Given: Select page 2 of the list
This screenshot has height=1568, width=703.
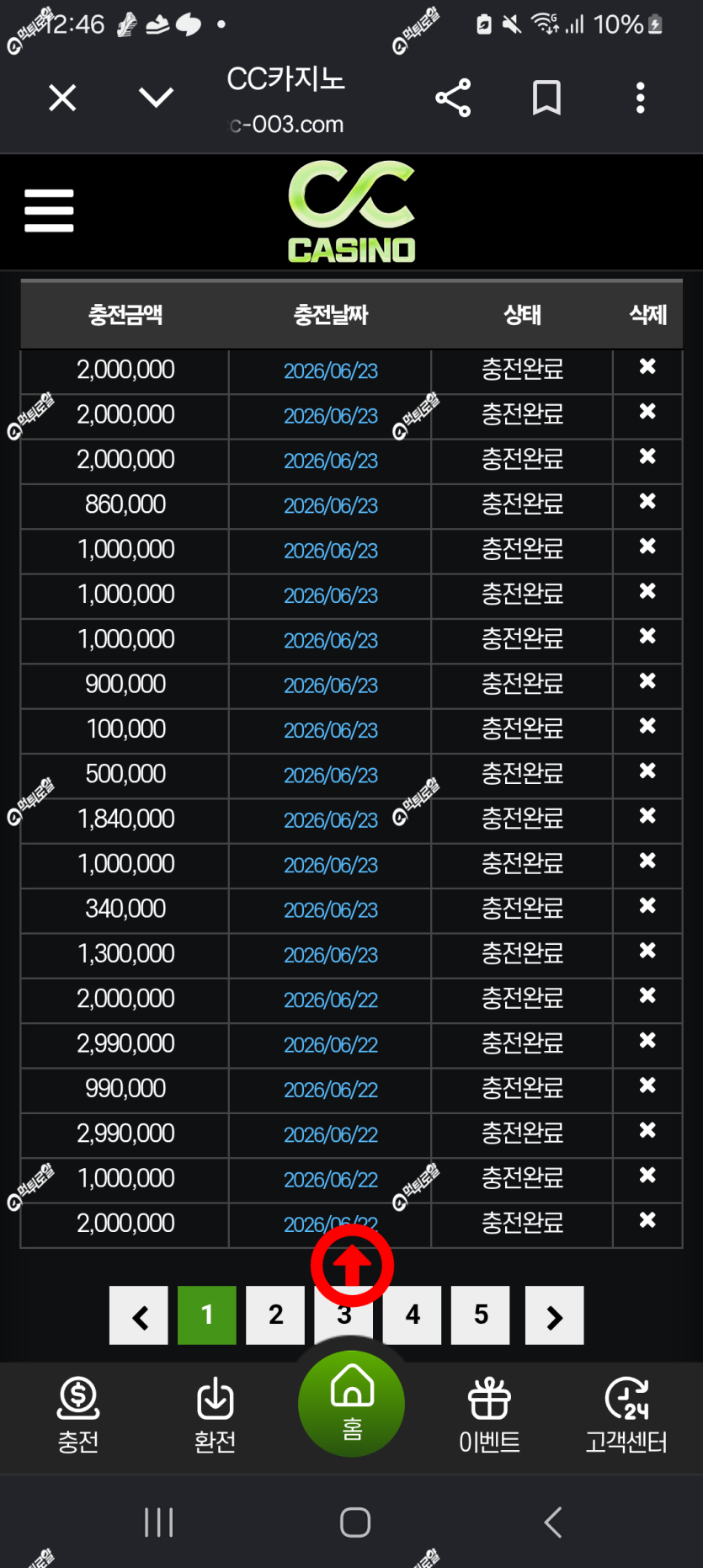Looking at the screenshot, I should (275, 1315).
